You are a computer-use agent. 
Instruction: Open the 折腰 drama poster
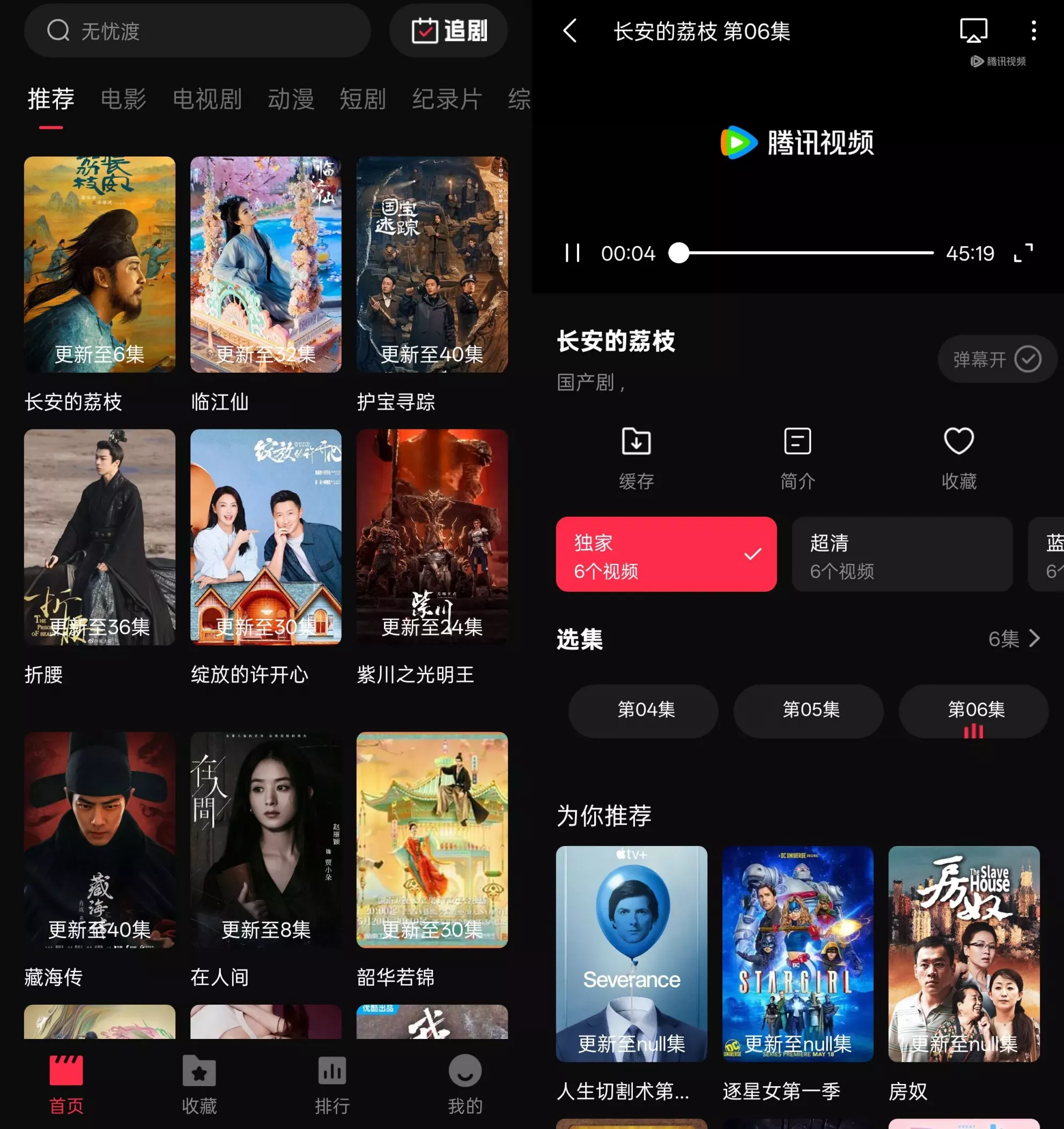(x=99, y=537)
